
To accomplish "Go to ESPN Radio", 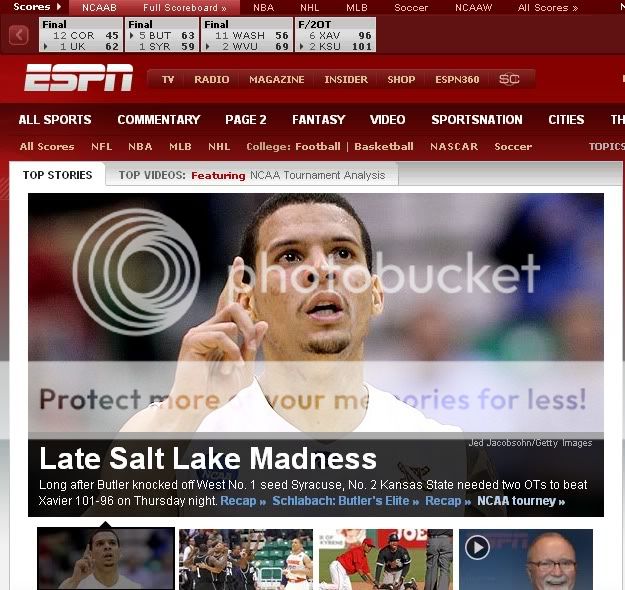I will [x=211, y=79].
